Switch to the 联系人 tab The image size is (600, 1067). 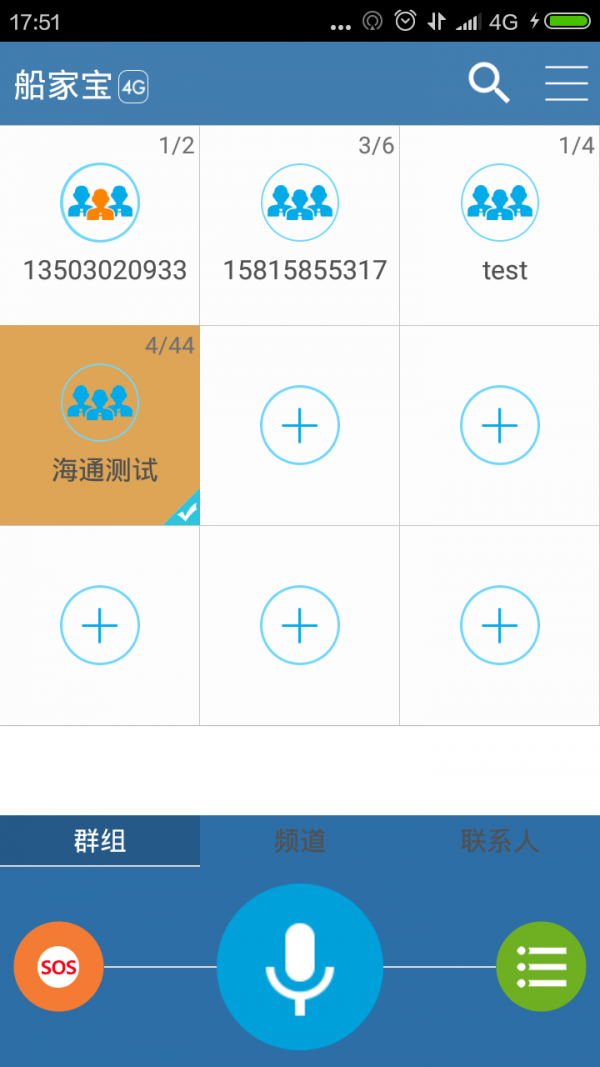pyautogui.click(x=500, y=841)
